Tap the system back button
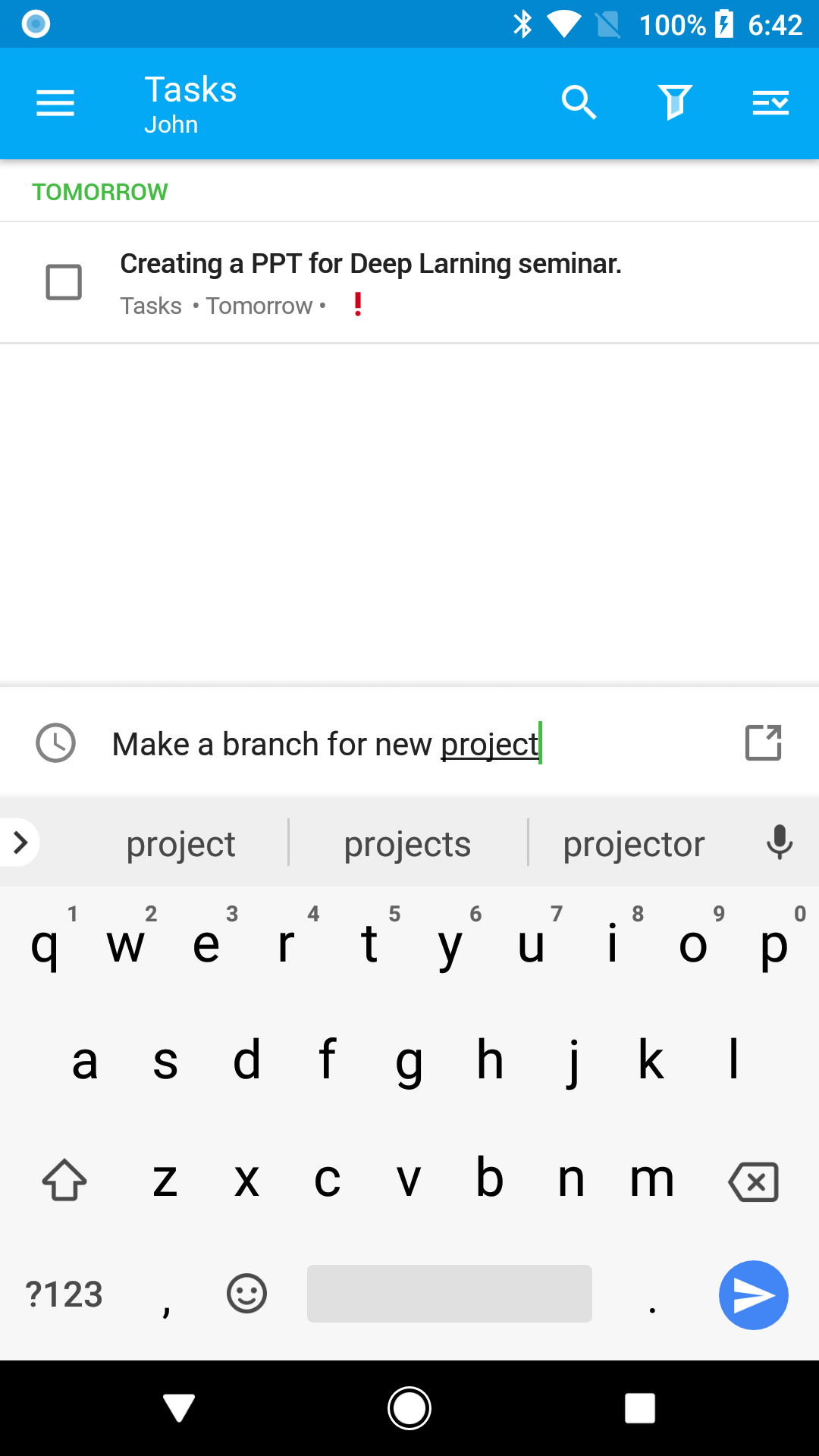This screenshot has height=1456, width=819. coord(179,1408)
